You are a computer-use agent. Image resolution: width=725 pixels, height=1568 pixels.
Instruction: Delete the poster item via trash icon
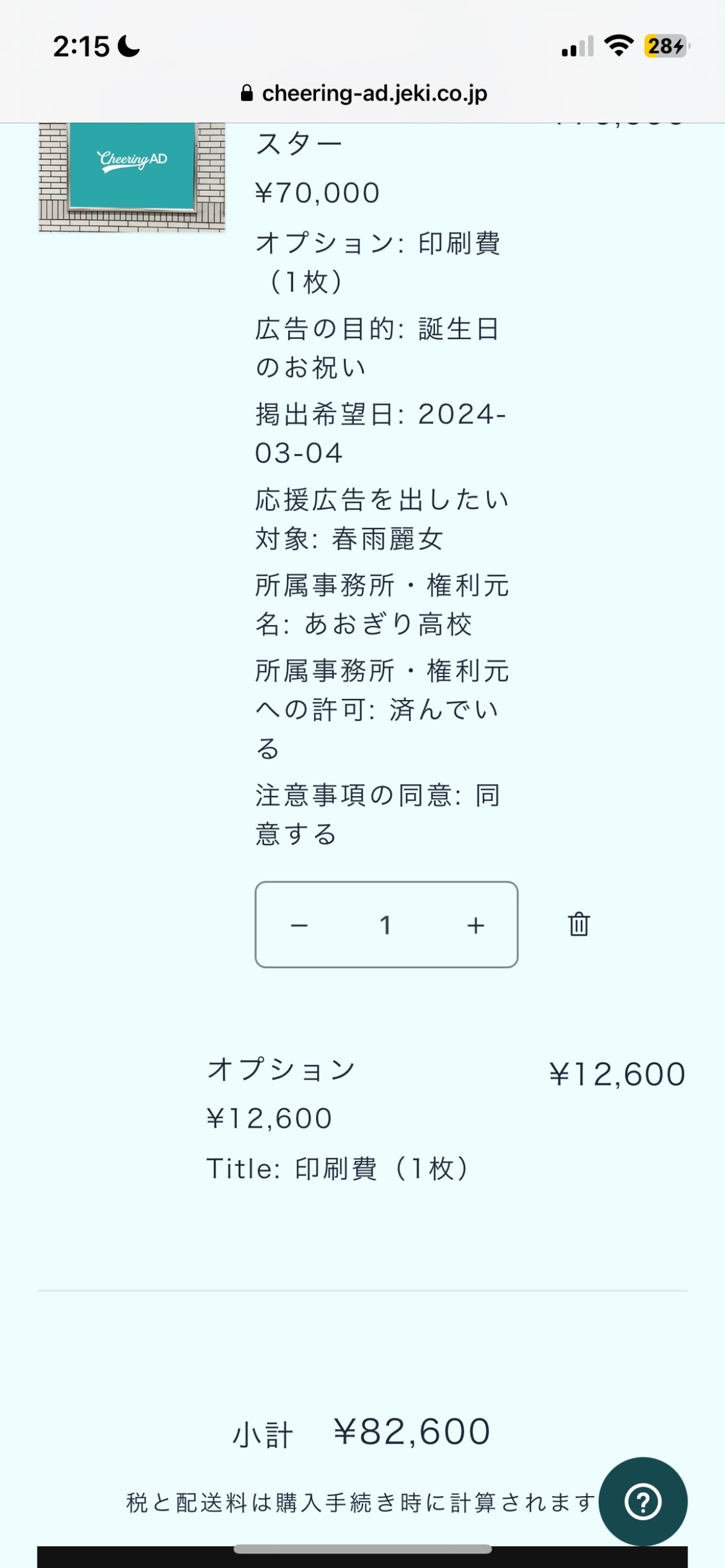579,924
